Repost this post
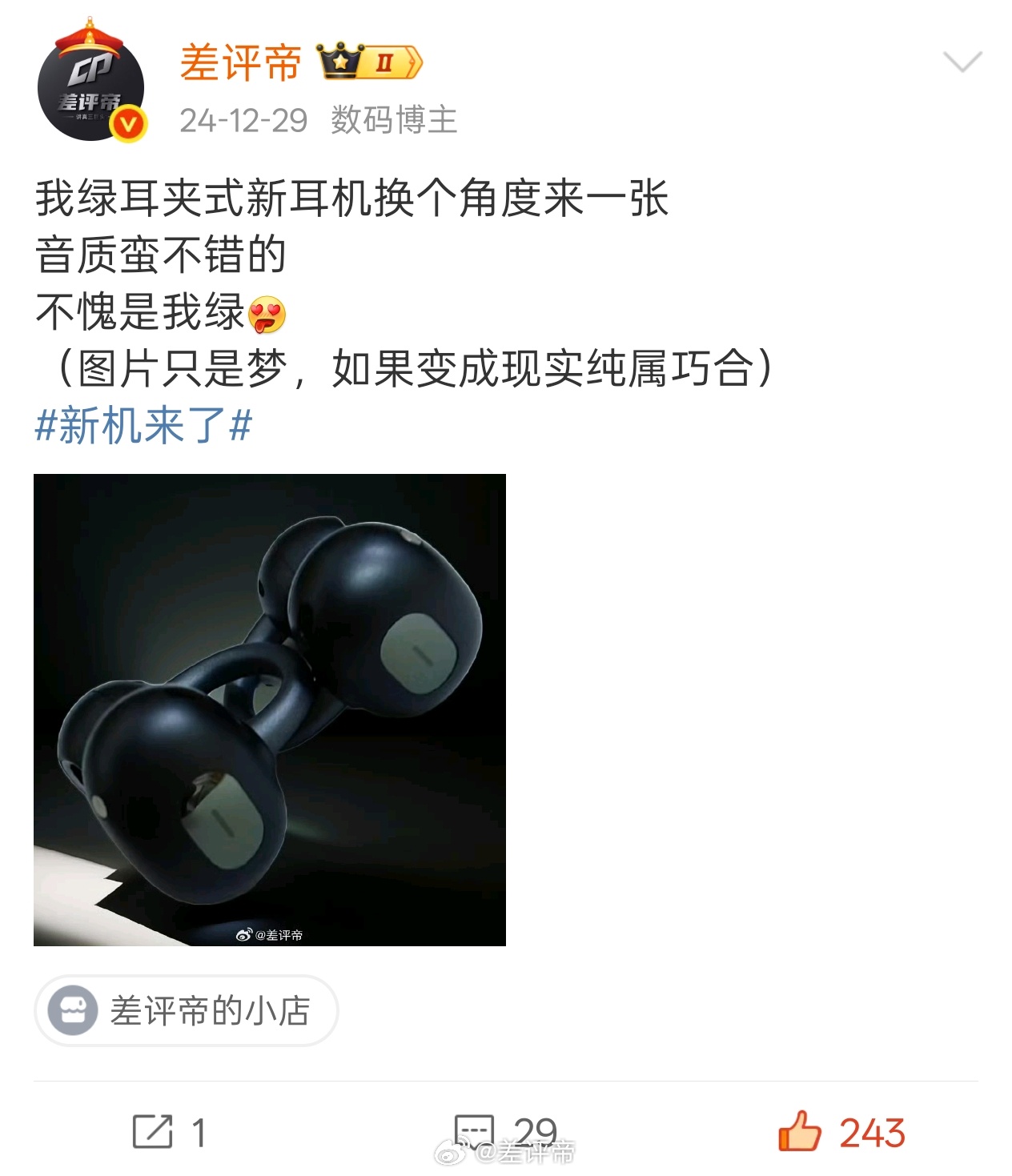 pyautogui.click(x=169, y=1132)
